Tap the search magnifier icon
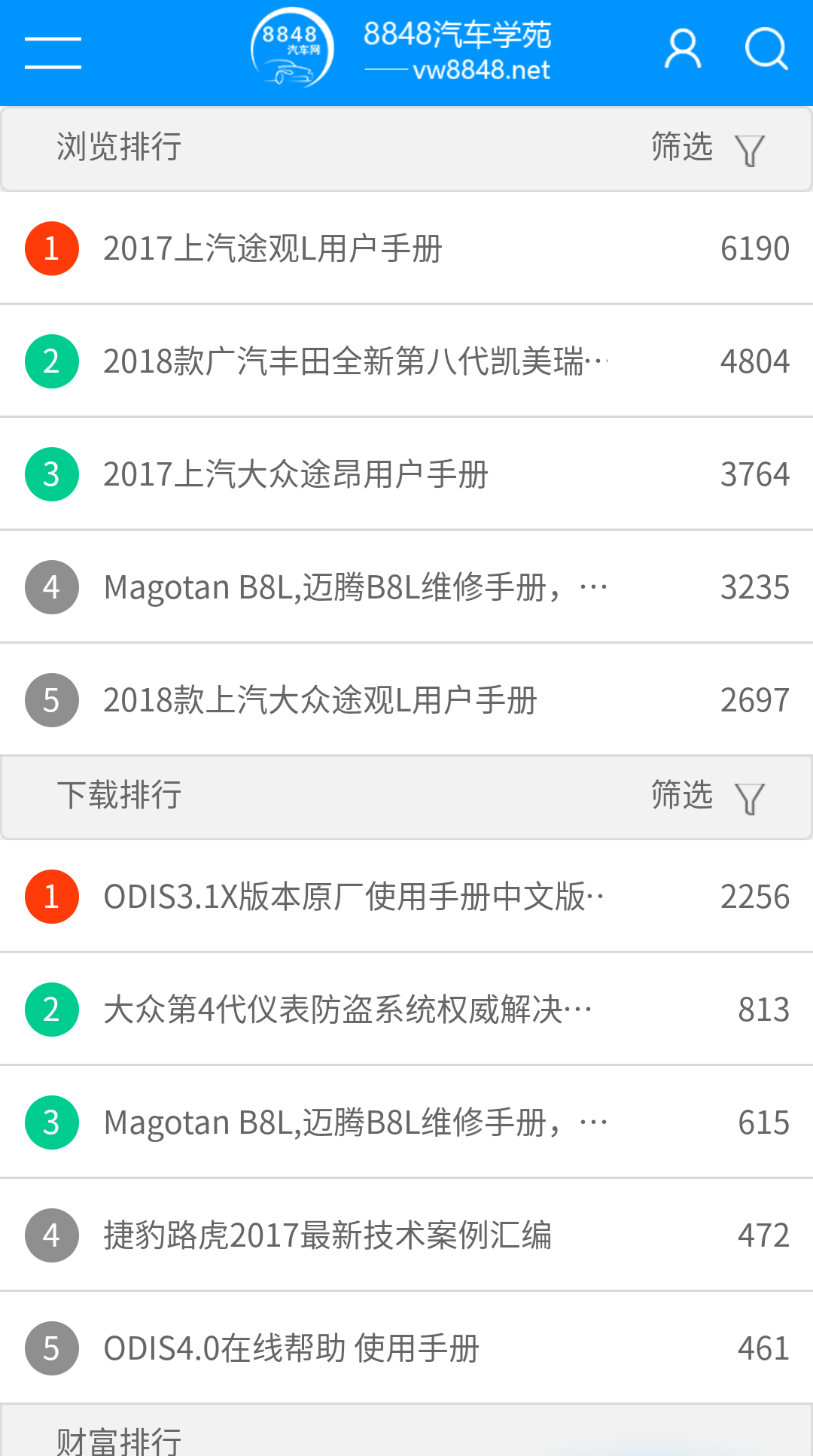 click(766, 50)
